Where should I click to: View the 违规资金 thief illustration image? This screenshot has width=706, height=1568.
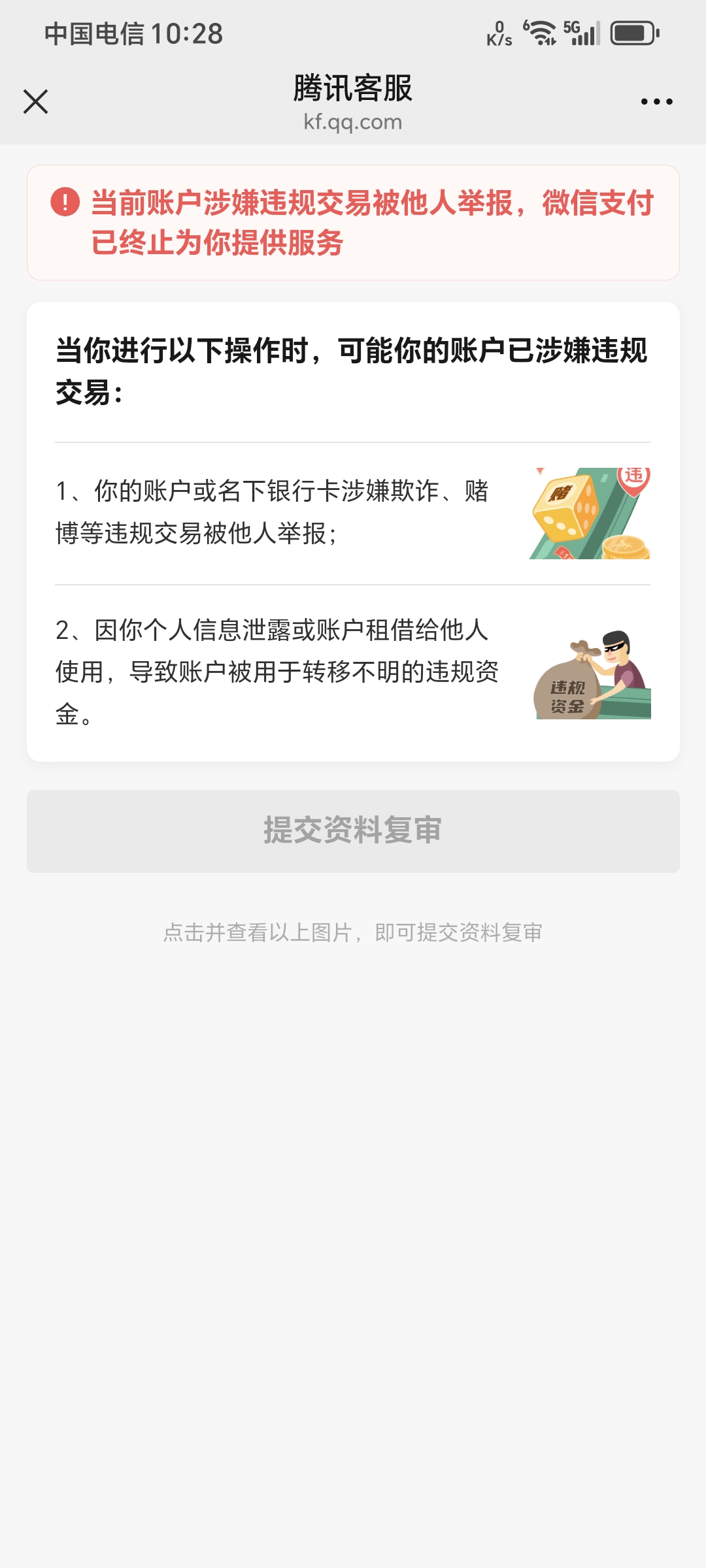click(x=593, y=674)
